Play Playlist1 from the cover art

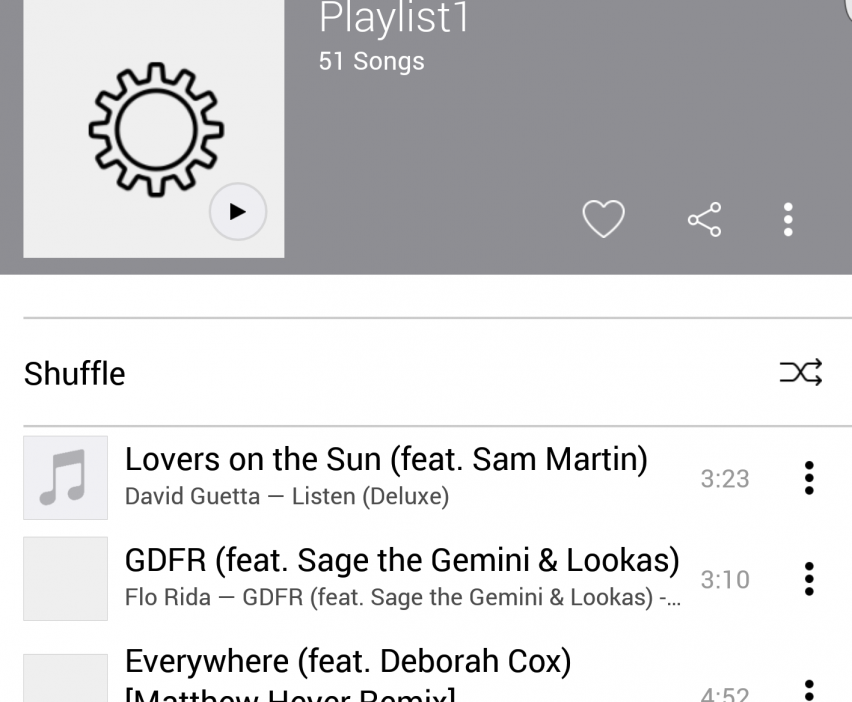[238, 212]
